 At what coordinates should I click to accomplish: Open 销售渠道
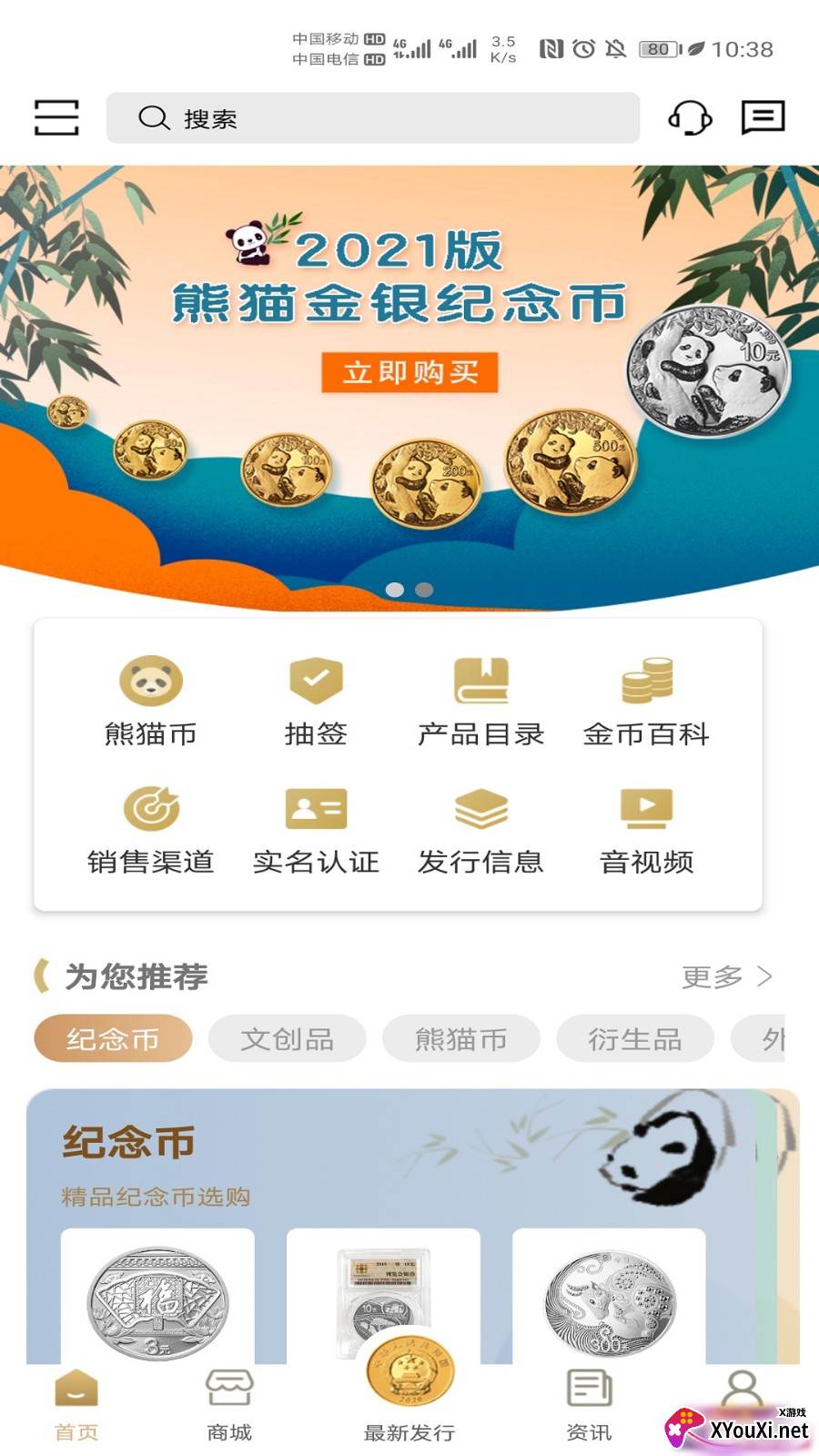(x=151, y=828)
